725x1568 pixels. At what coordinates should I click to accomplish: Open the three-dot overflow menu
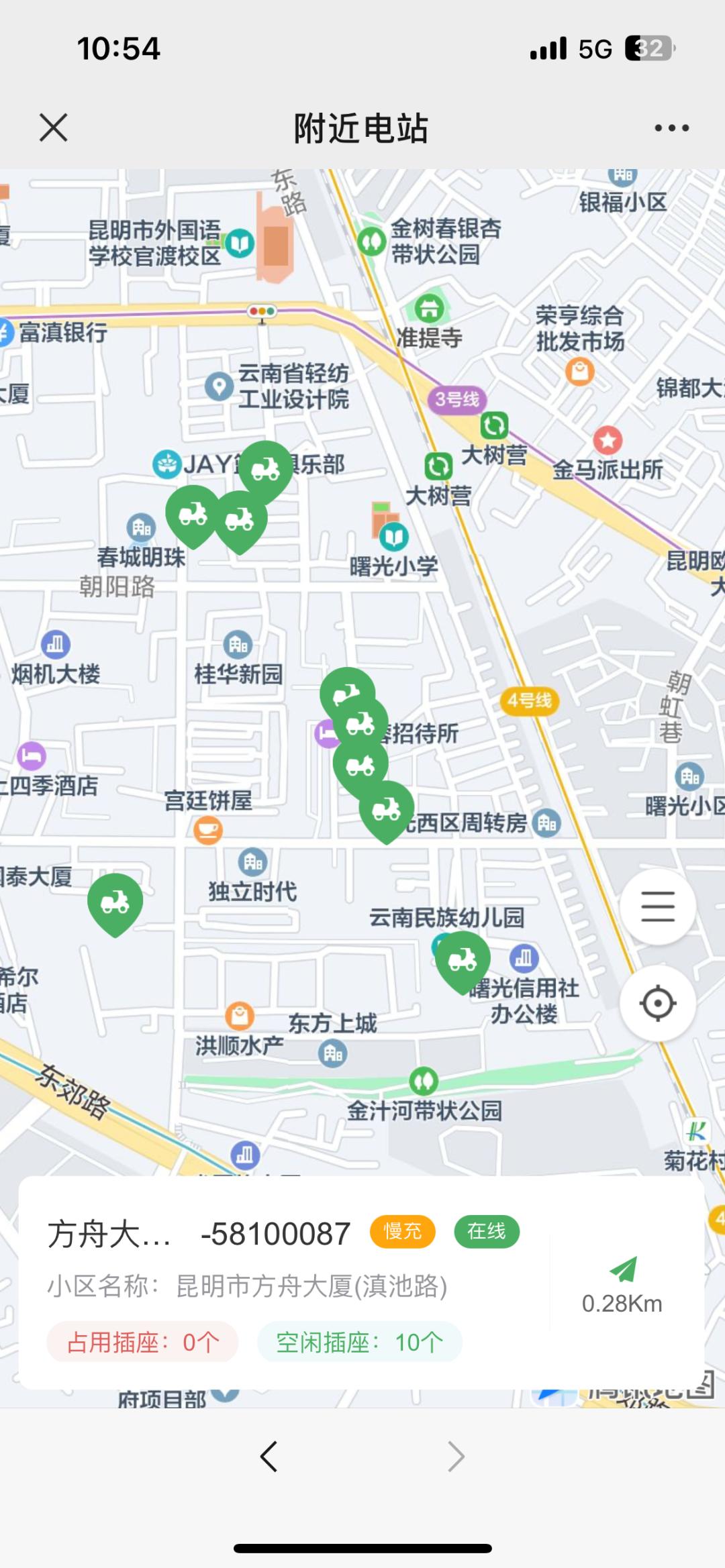pos(672,127)
